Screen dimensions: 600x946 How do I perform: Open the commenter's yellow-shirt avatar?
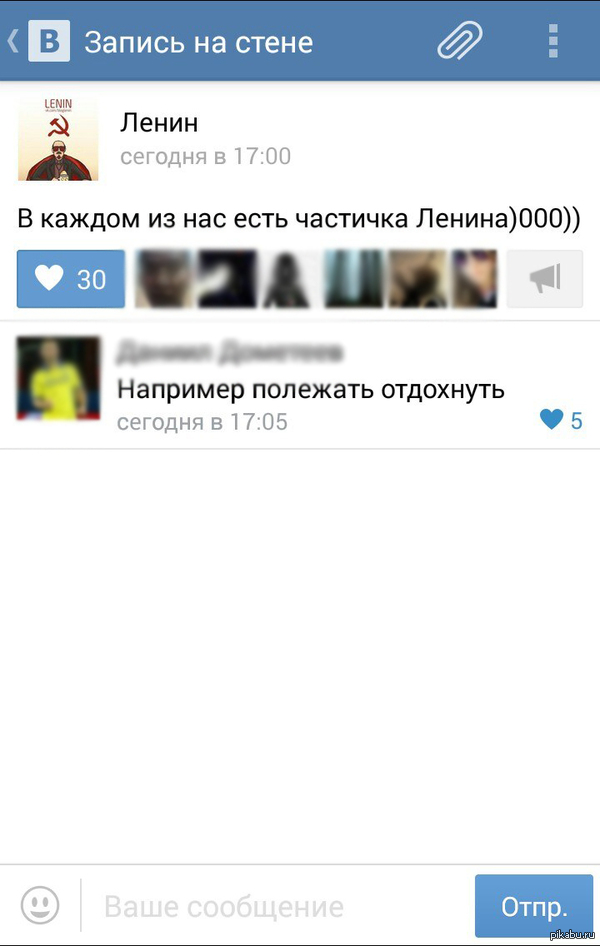[x=58, y=377]
